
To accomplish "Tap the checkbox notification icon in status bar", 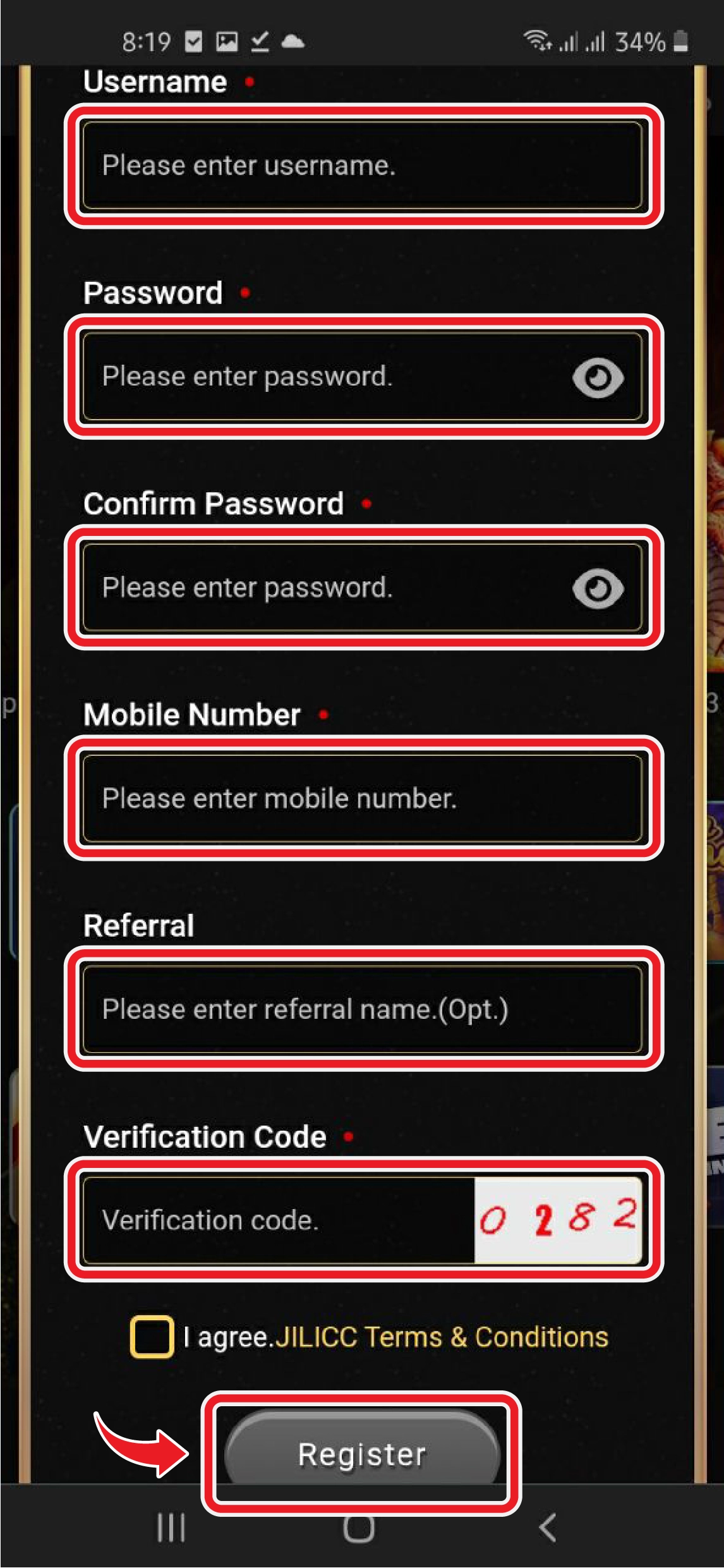I will pos(195,41).
